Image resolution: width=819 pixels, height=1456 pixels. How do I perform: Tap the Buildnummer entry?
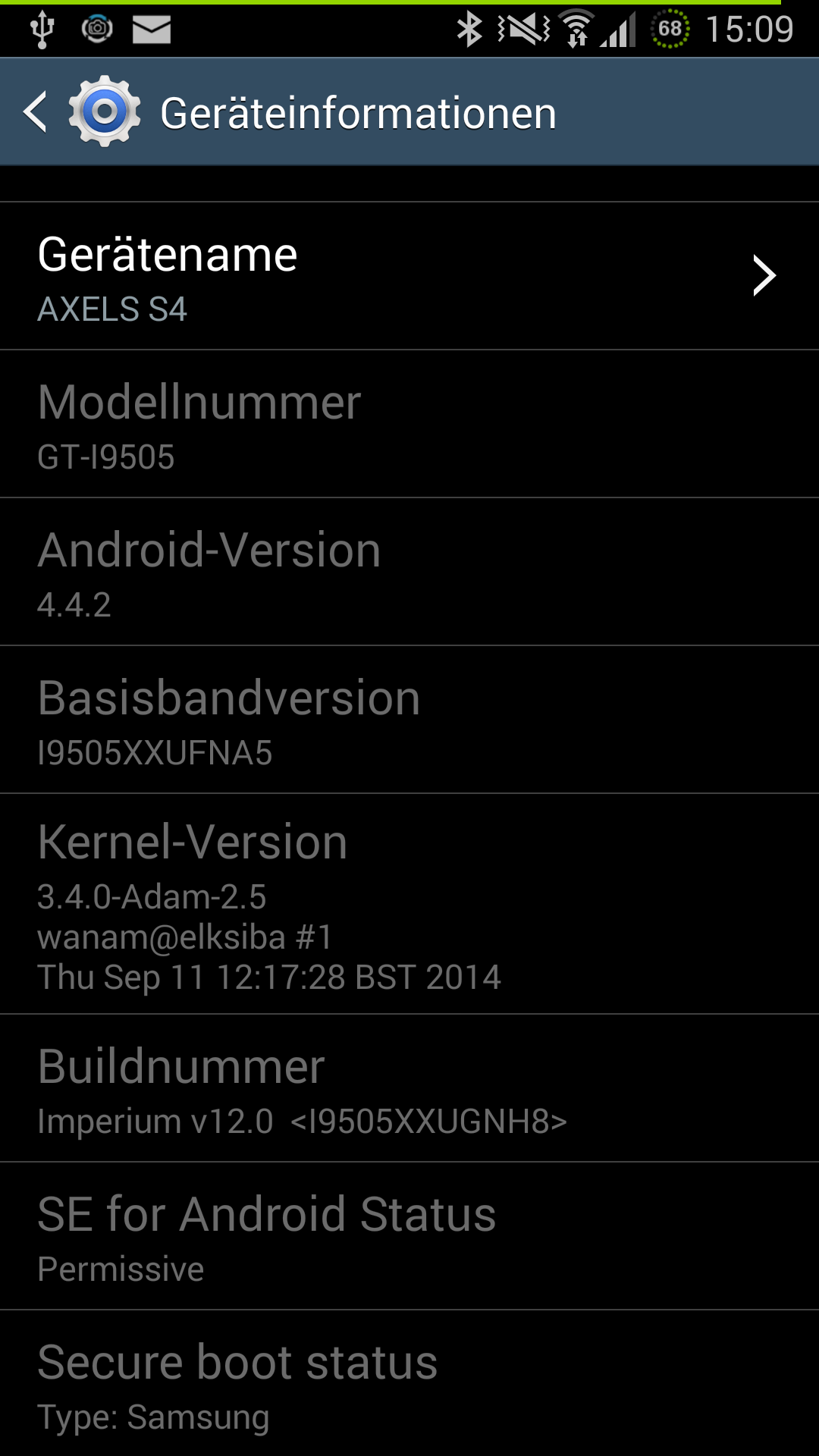(409, 1088)
